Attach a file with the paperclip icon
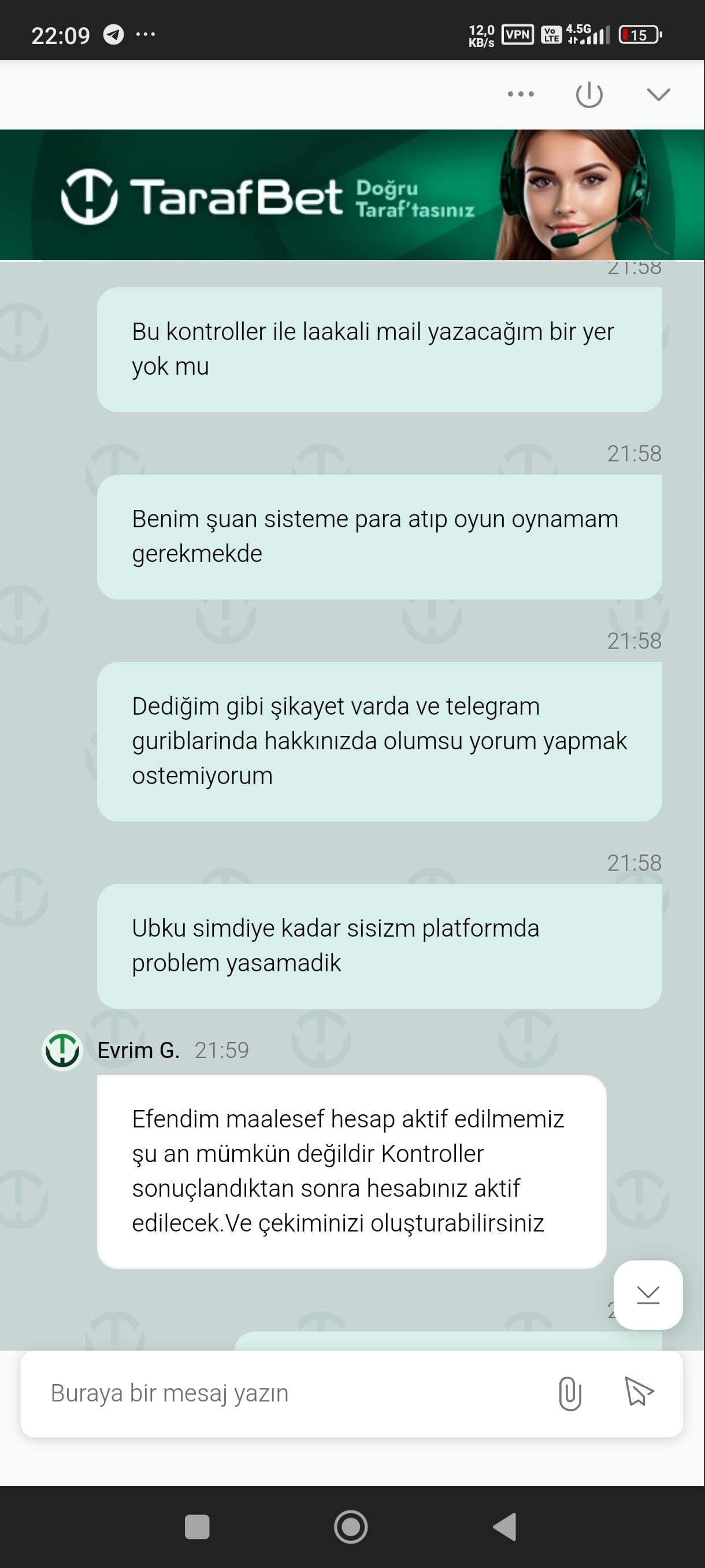 pos(570,1393)
